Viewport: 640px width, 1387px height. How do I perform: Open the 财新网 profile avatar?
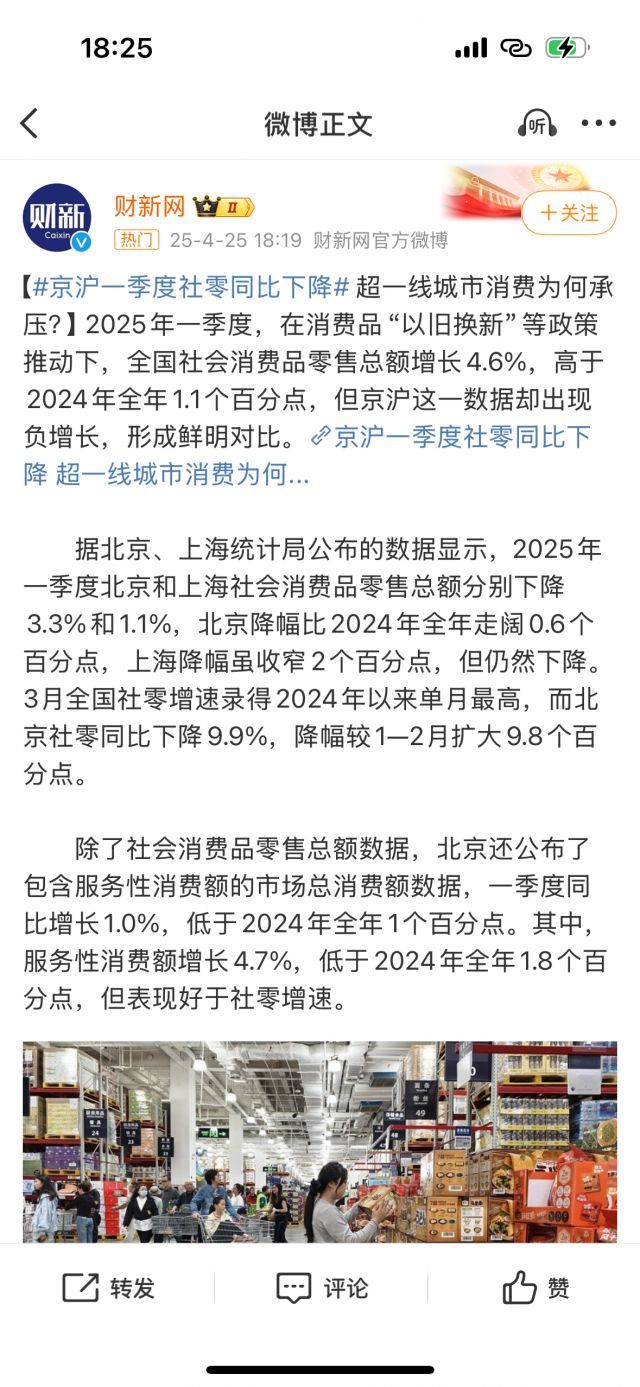pyautogui.click(x=57, y=218)
